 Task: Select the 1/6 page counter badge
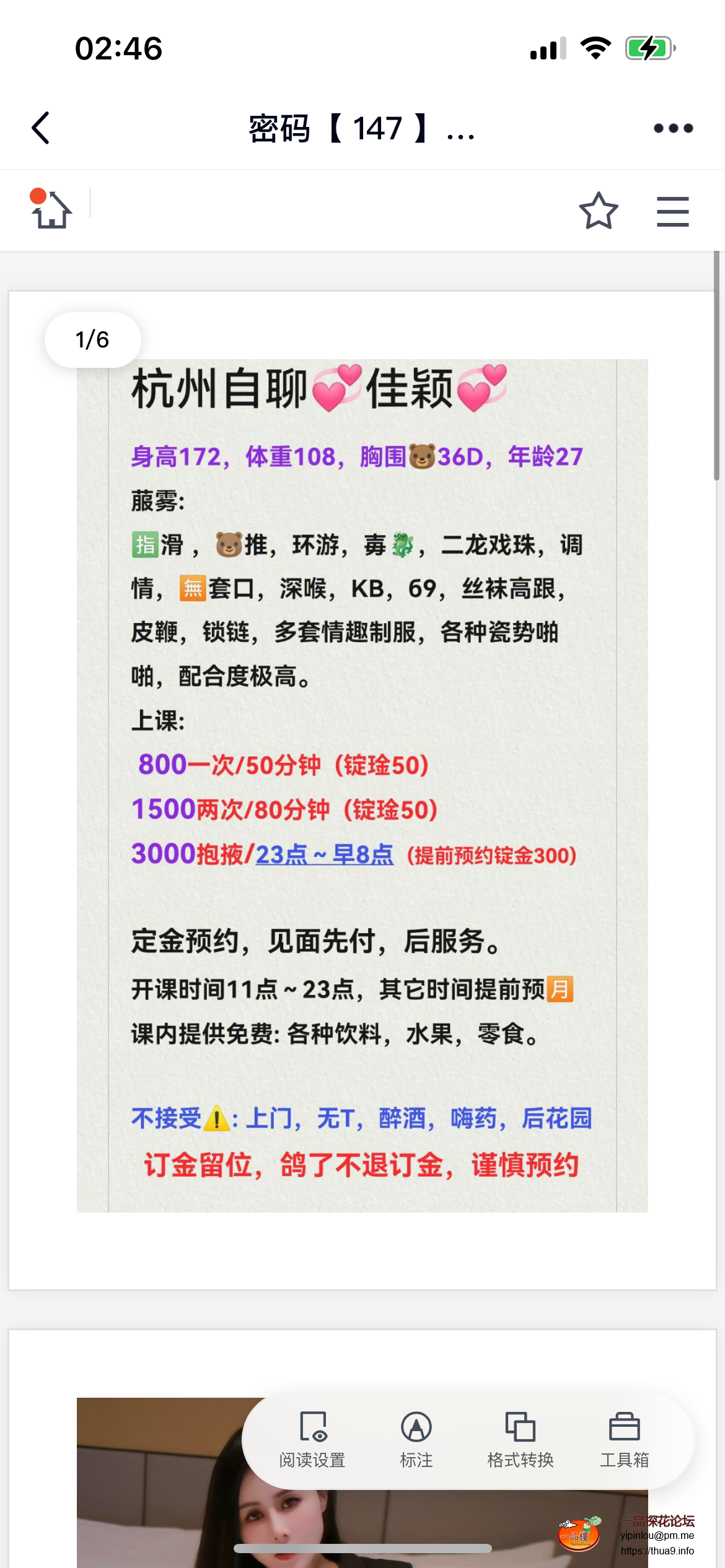(92, 339)
